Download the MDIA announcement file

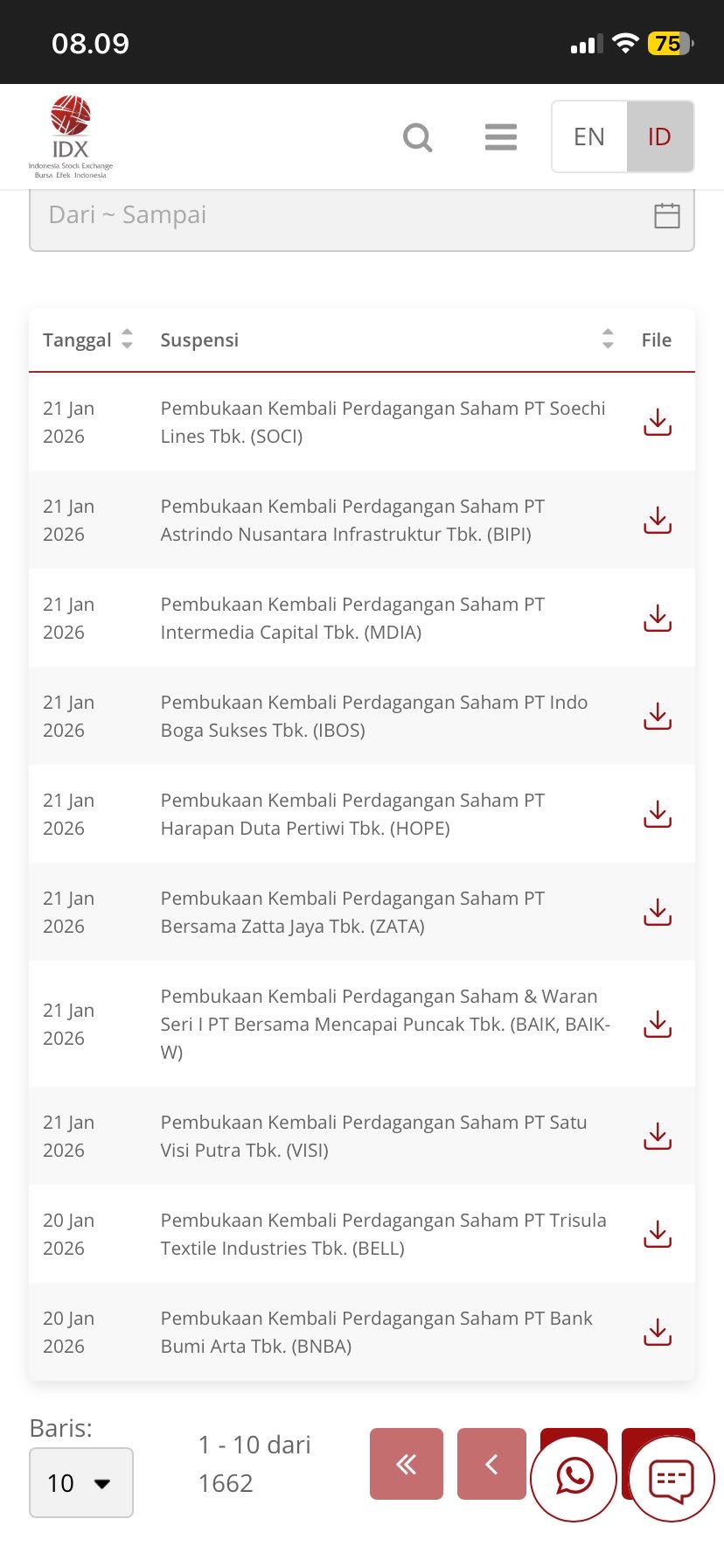pyautogui.click(x=658, y=618)
